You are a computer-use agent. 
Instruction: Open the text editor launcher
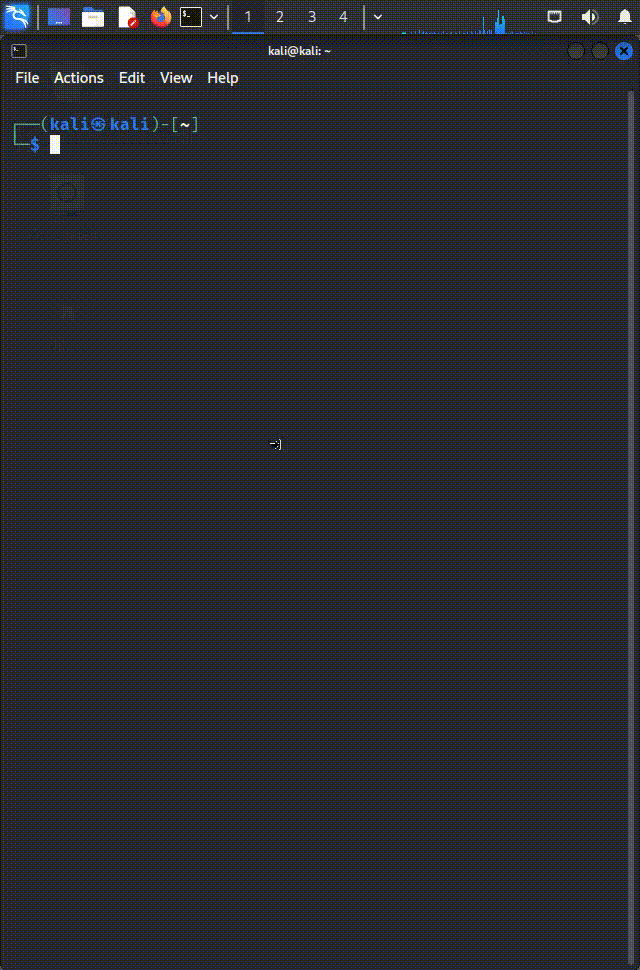[x=127, y=17]
